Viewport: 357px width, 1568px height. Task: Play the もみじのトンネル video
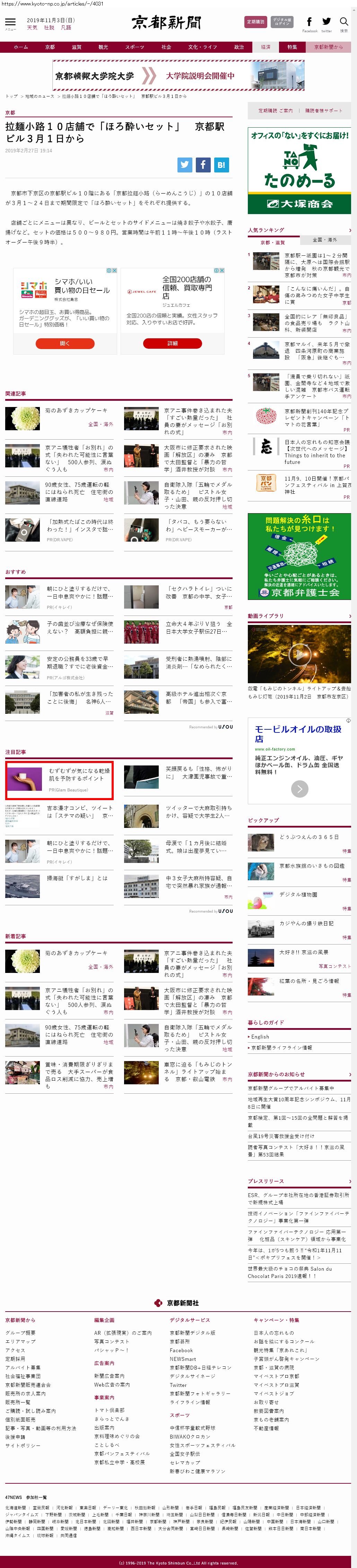[x=299, y=653]
